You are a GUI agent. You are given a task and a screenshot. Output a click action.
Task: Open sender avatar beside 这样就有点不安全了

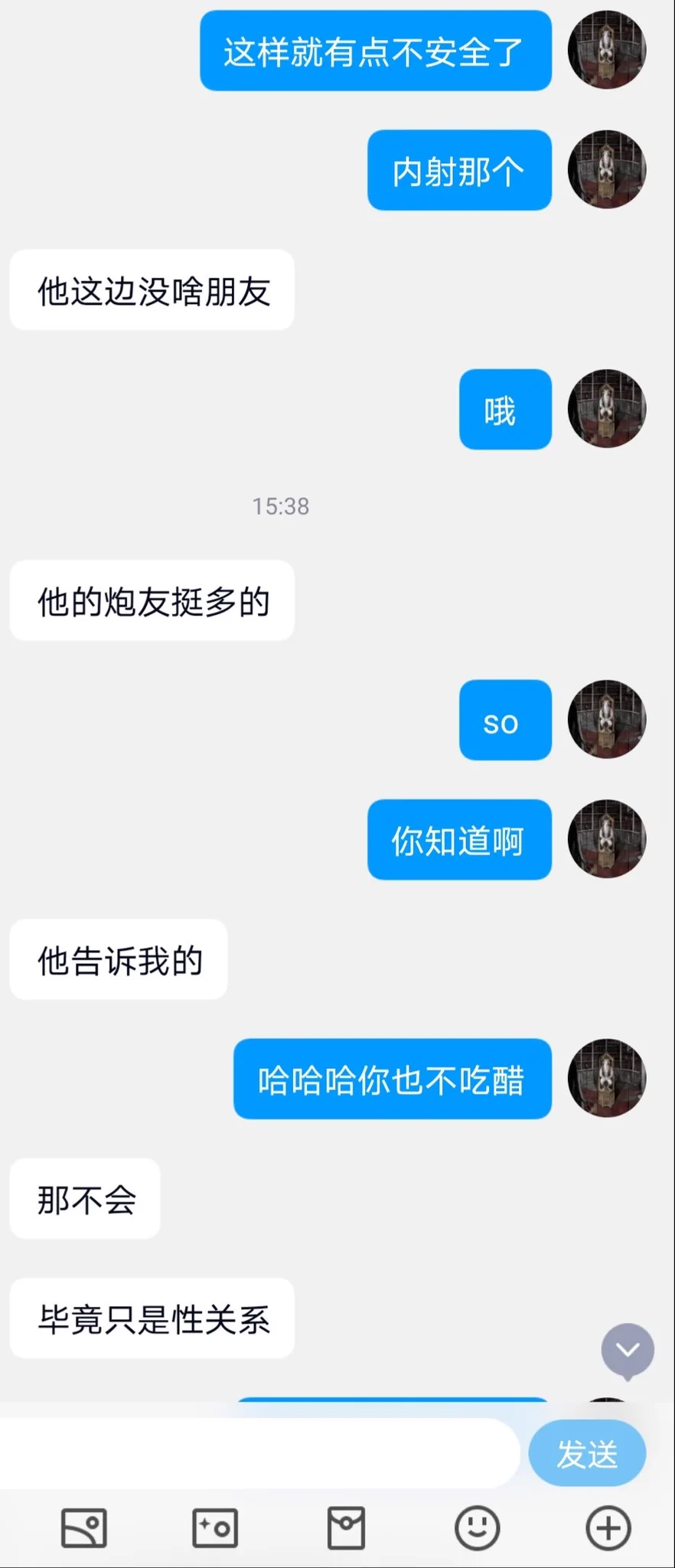pos(607,50)
